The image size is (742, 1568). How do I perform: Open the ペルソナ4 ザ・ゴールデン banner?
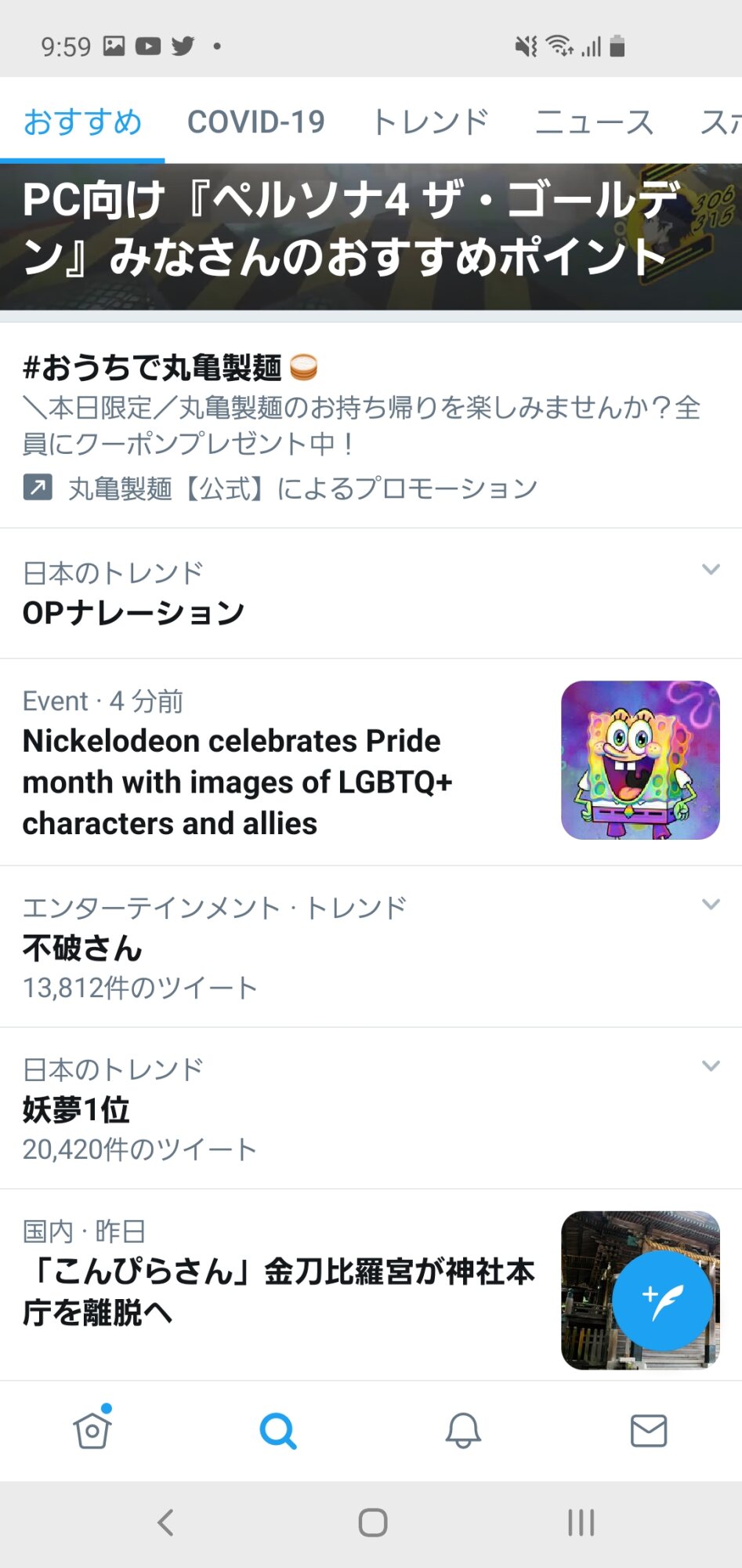pyautogui.click(x=371, y=235)
